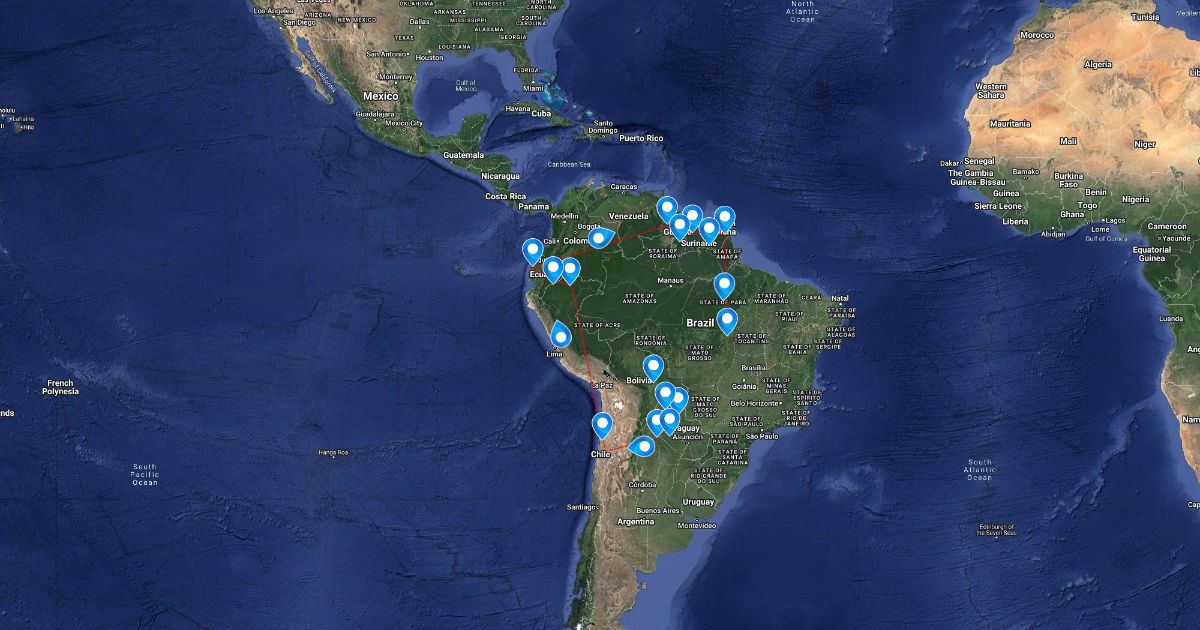This screenshot has width=1200, height=630.
Task: Select the pin beside the Chile label
Action: click(x=602, y=425)
